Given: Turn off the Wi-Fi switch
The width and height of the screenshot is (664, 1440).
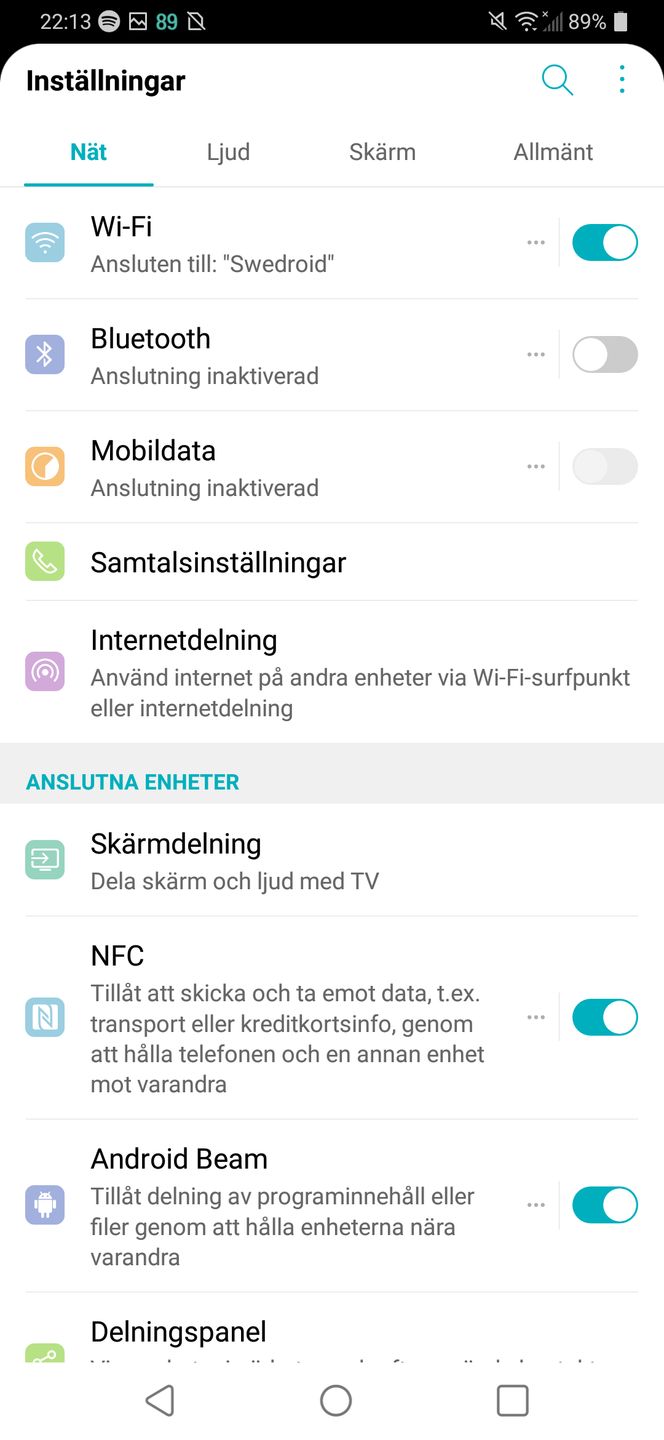Looking at the screenshot, I should (605, 242).
